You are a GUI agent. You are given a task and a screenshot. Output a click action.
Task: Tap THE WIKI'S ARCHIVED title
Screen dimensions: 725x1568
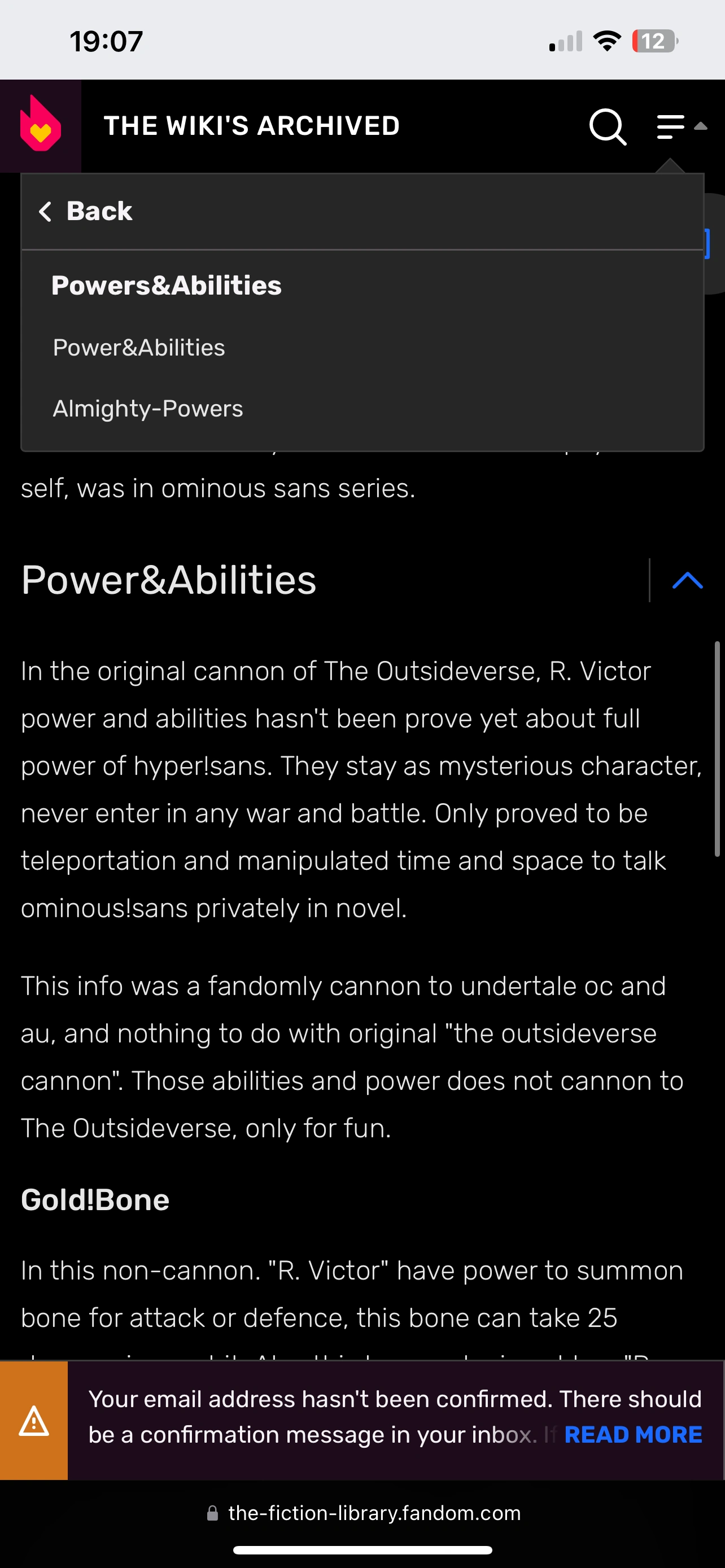(252, 126)
